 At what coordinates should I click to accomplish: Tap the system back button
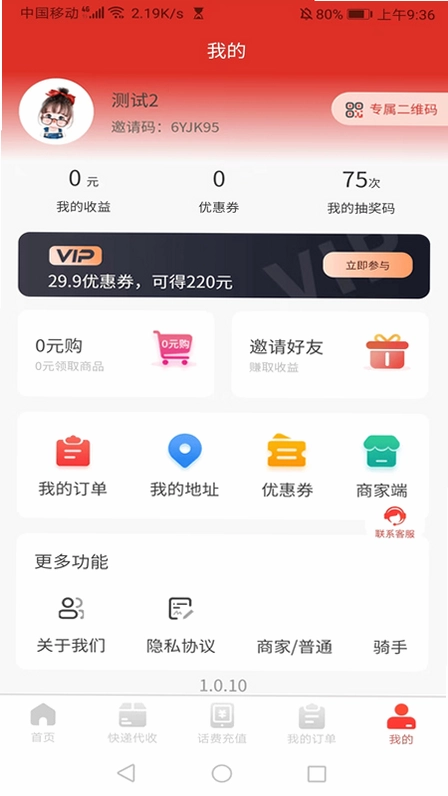pyautogui.click(x=126, y=773)
